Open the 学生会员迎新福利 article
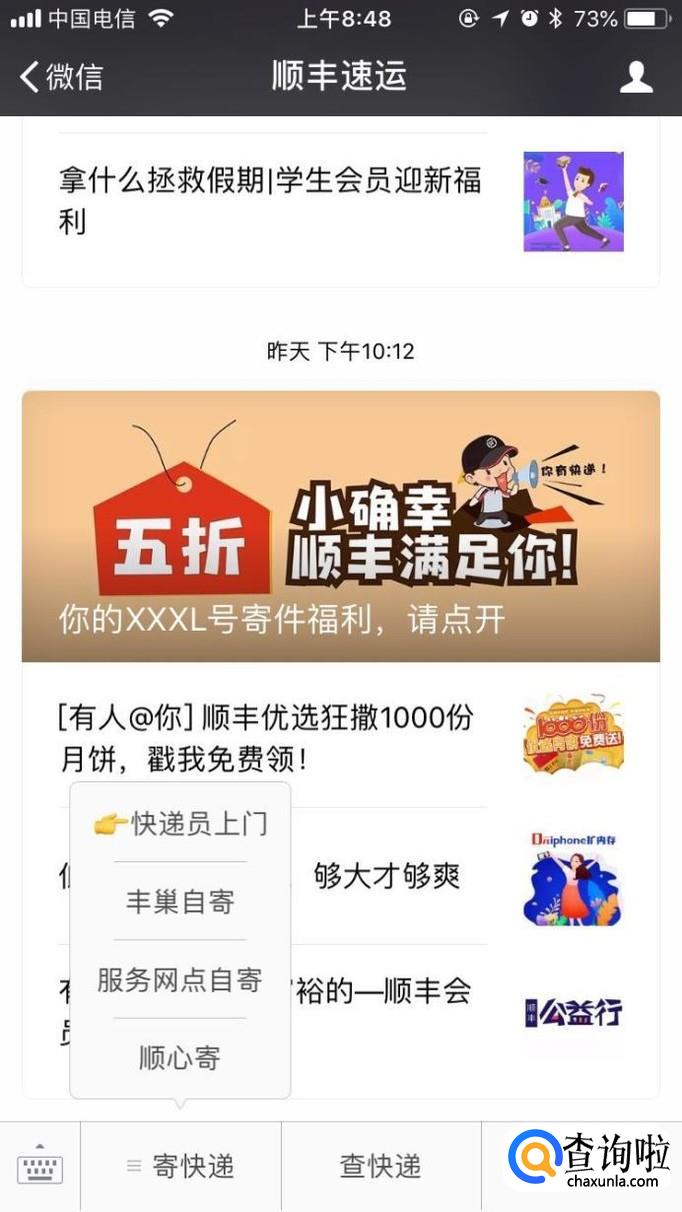Screen dimensions: 682x1212 [x=341, y=202]
